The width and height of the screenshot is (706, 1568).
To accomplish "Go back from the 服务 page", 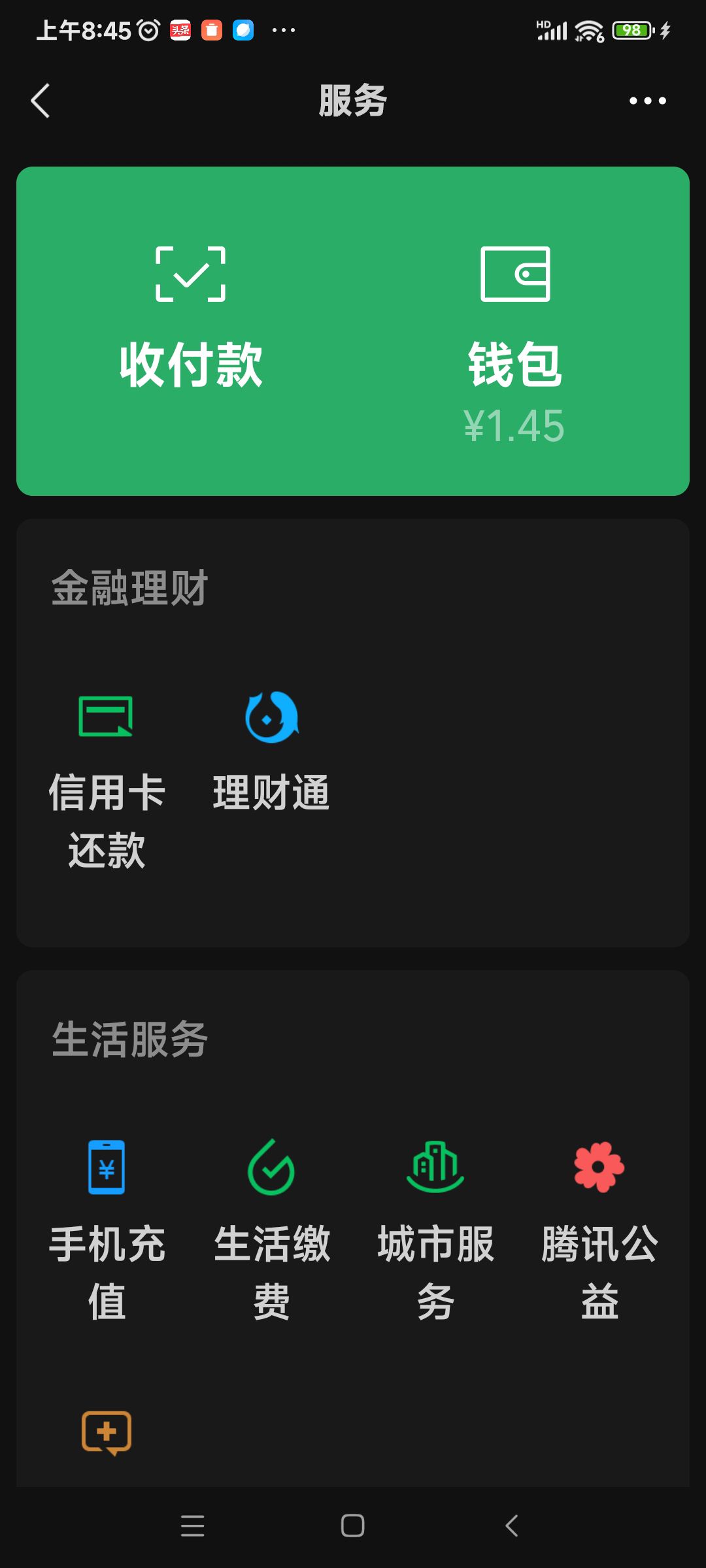I will click(x=41, y=101).
